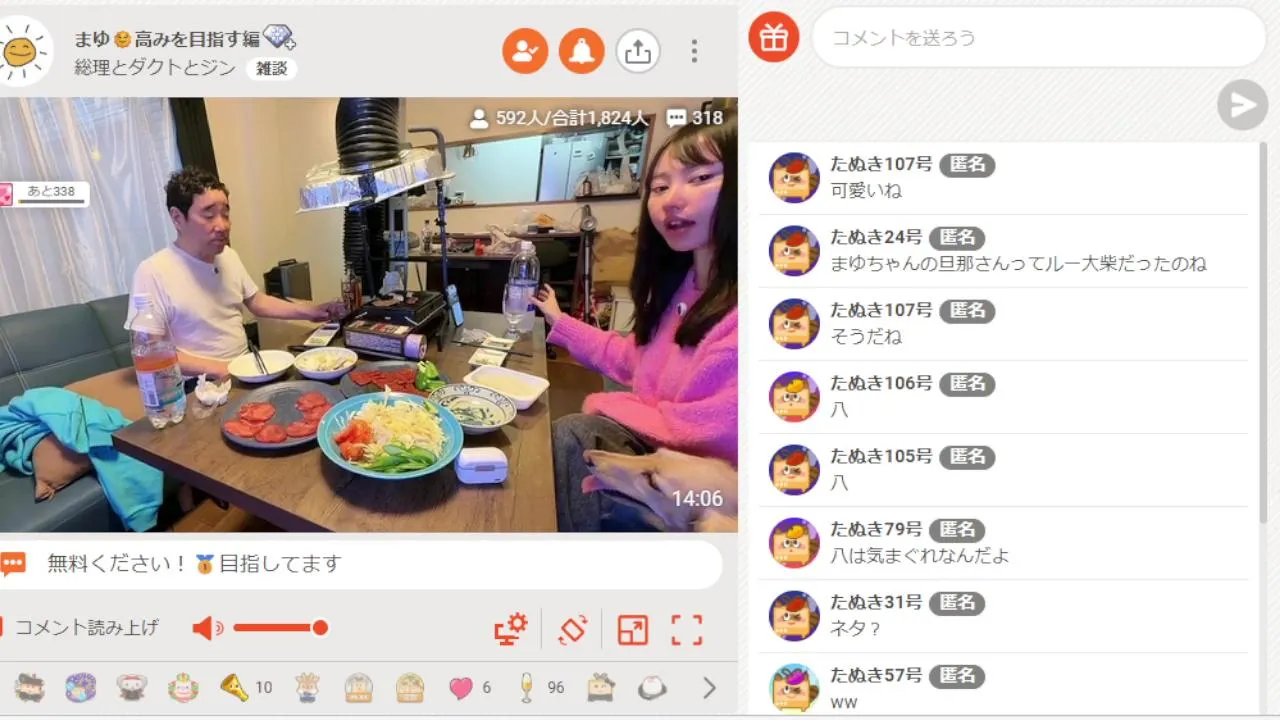The image size is (1280, 720).
Task: Mute the stream volume speaker icon
Action: pyautogui.click(x=207, y=628)
